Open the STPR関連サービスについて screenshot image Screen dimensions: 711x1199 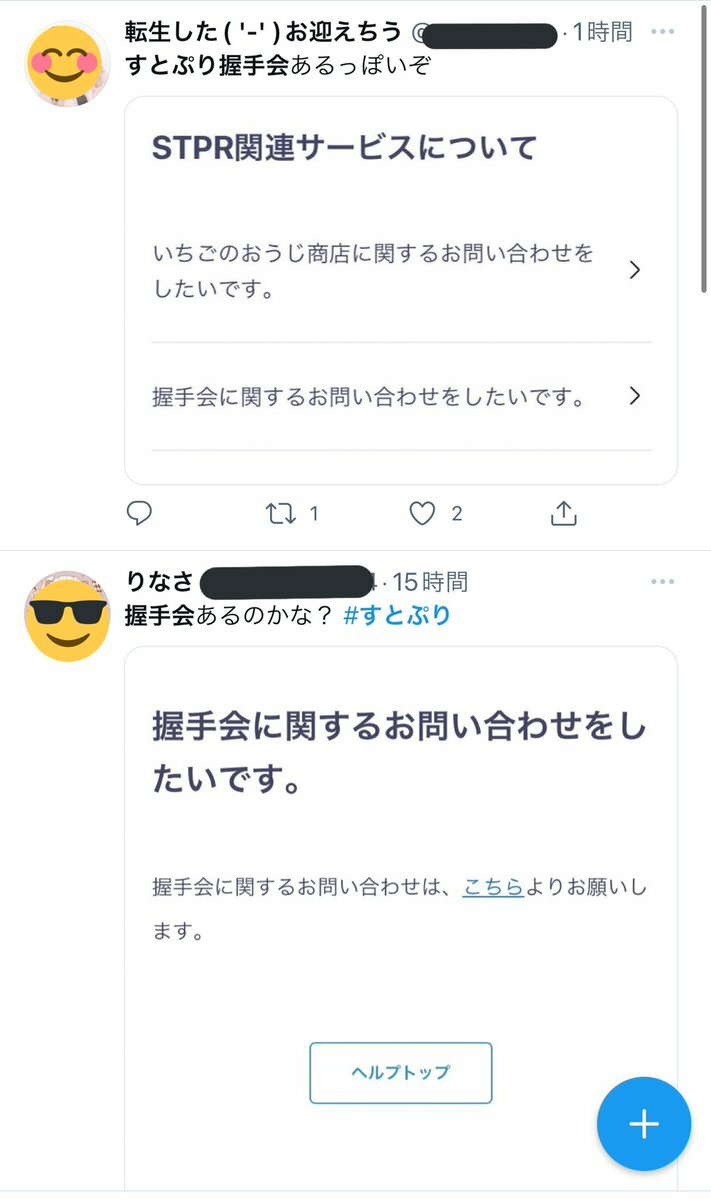(400, 290)
